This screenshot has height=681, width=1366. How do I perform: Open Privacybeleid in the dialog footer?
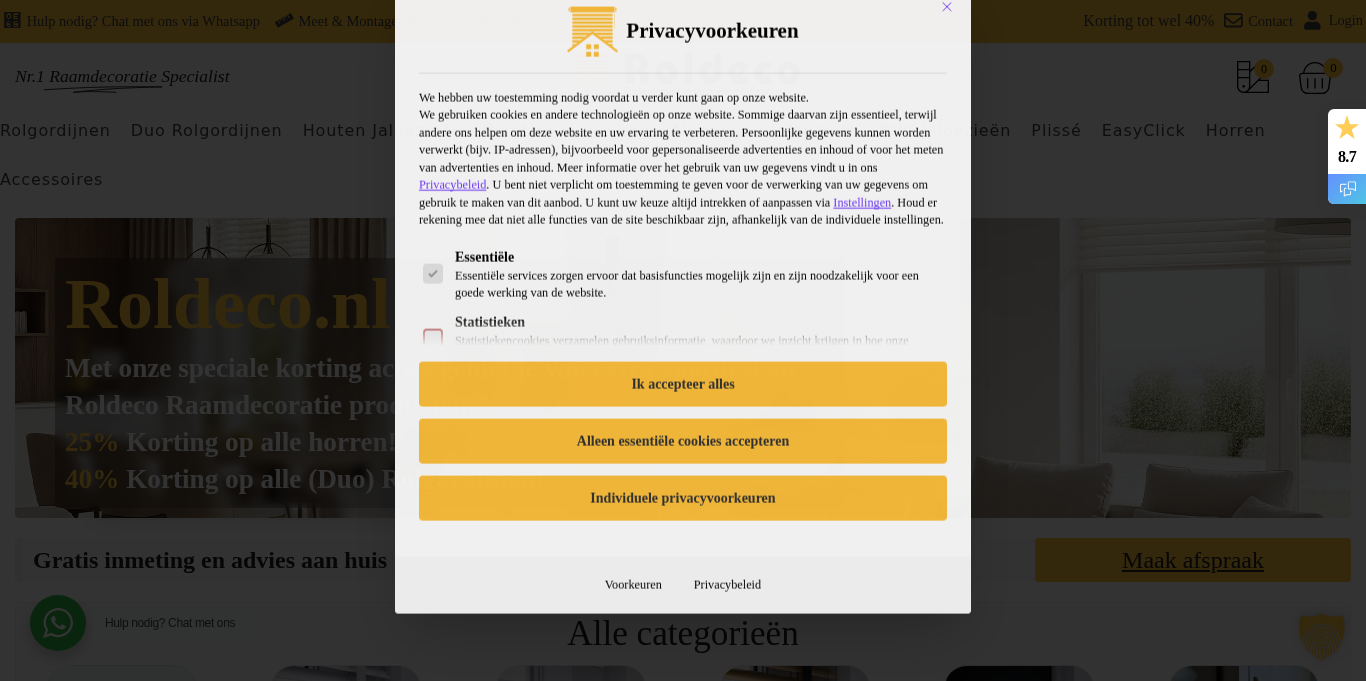point(727,585)
